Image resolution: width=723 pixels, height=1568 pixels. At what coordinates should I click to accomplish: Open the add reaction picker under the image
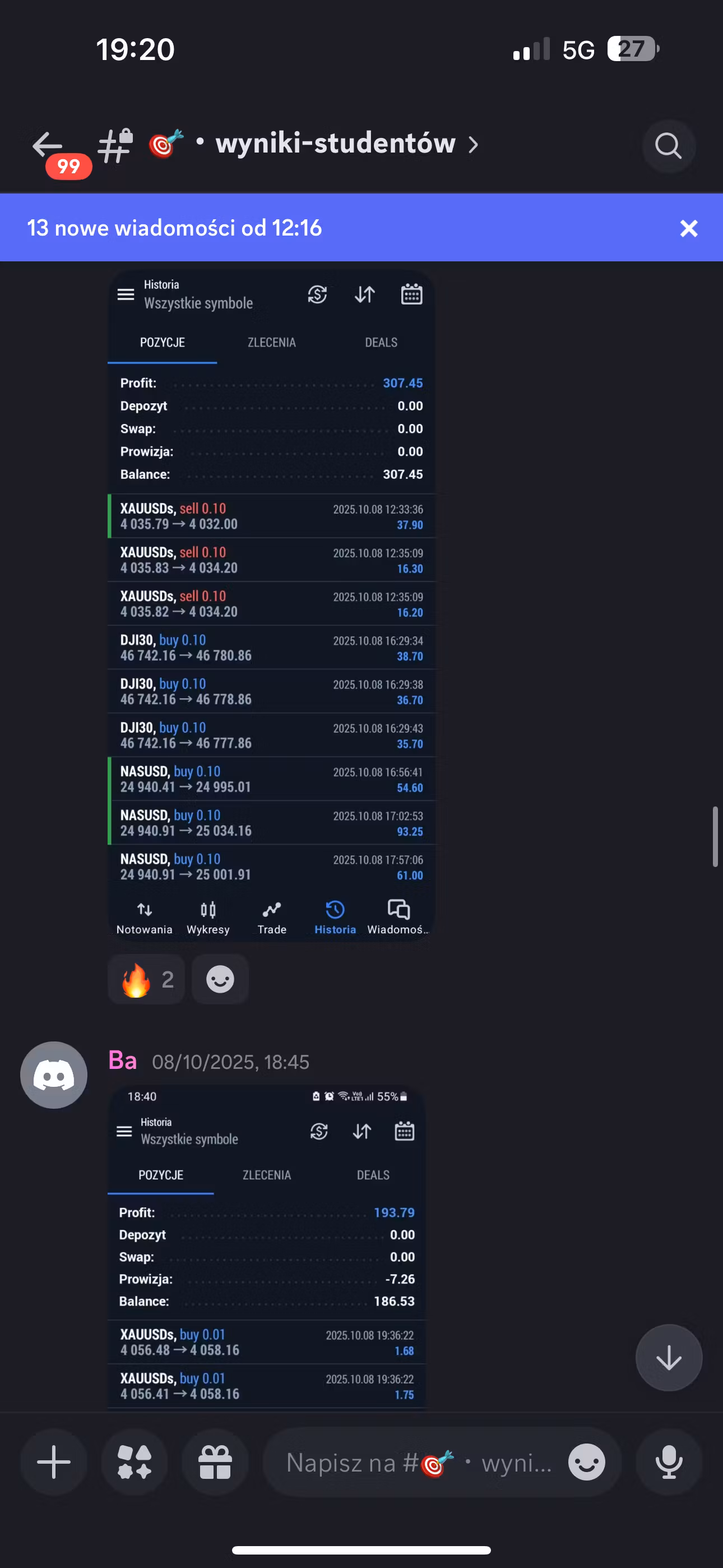pyautogui.click(x=220, y=979)
